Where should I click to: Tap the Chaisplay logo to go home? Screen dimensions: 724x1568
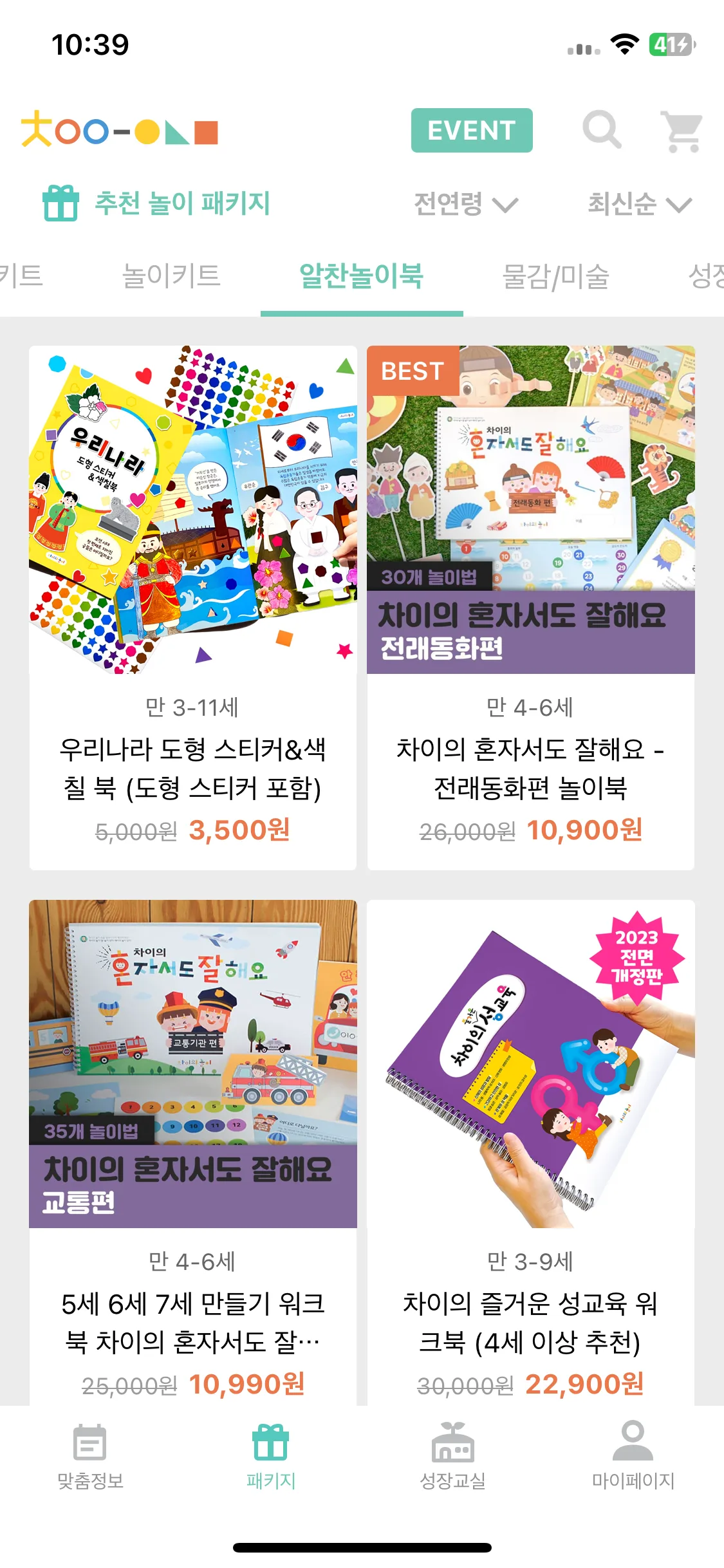[120, 131]
